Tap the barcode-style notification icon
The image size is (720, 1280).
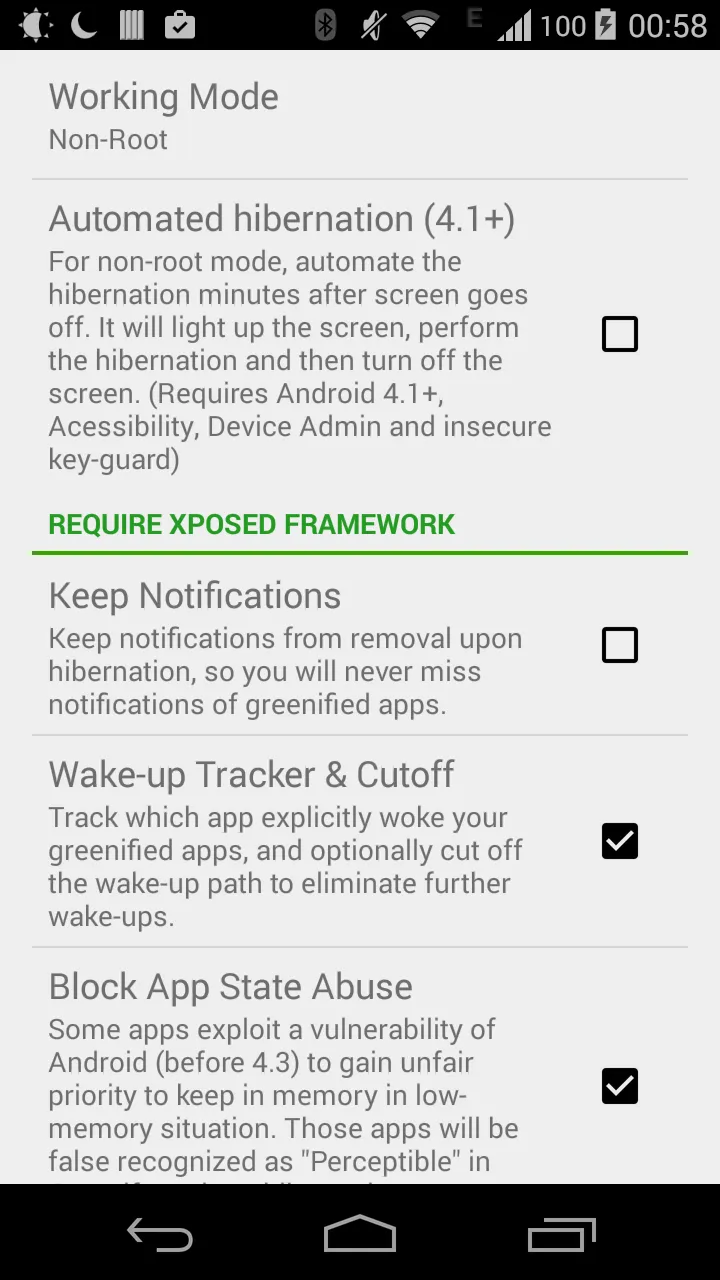click(131, 24)
